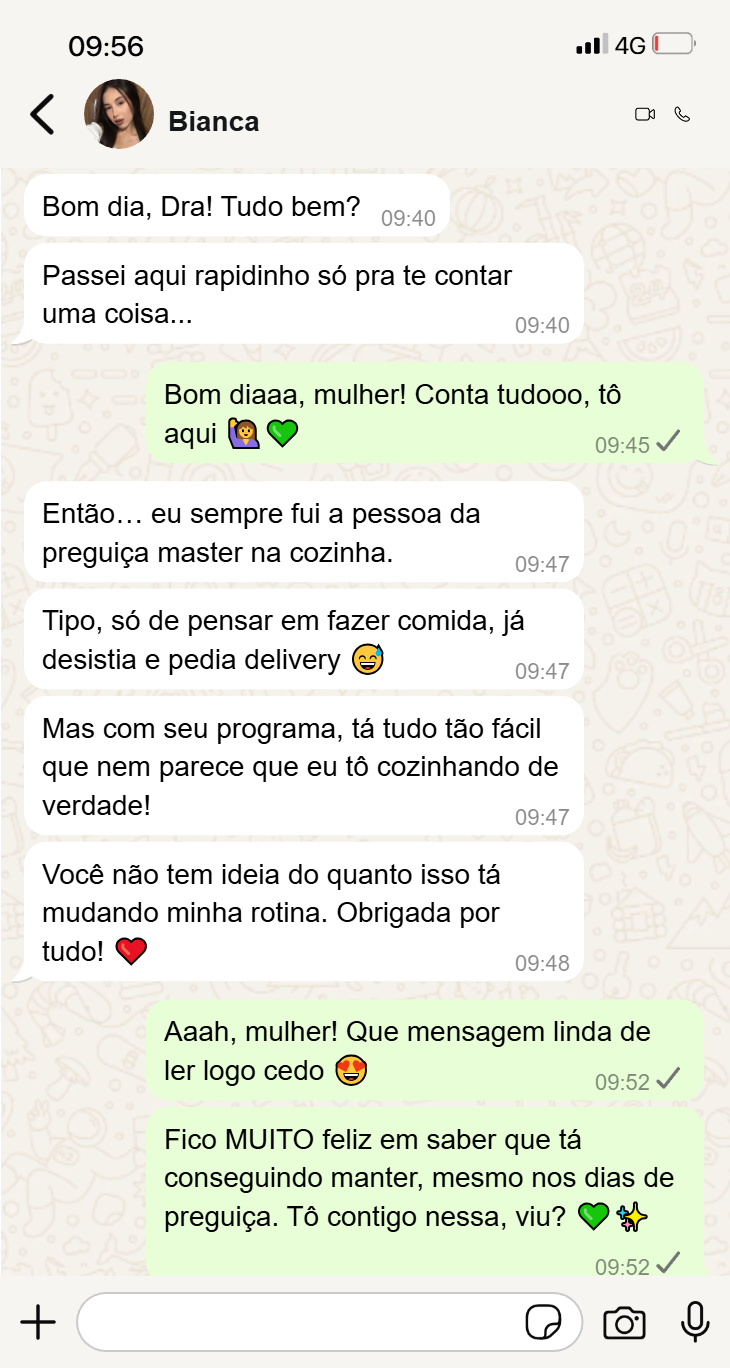This screenshot has width=730, height=1368.
Task: Open Bianca's profile photo
Action: pos(119,115)
